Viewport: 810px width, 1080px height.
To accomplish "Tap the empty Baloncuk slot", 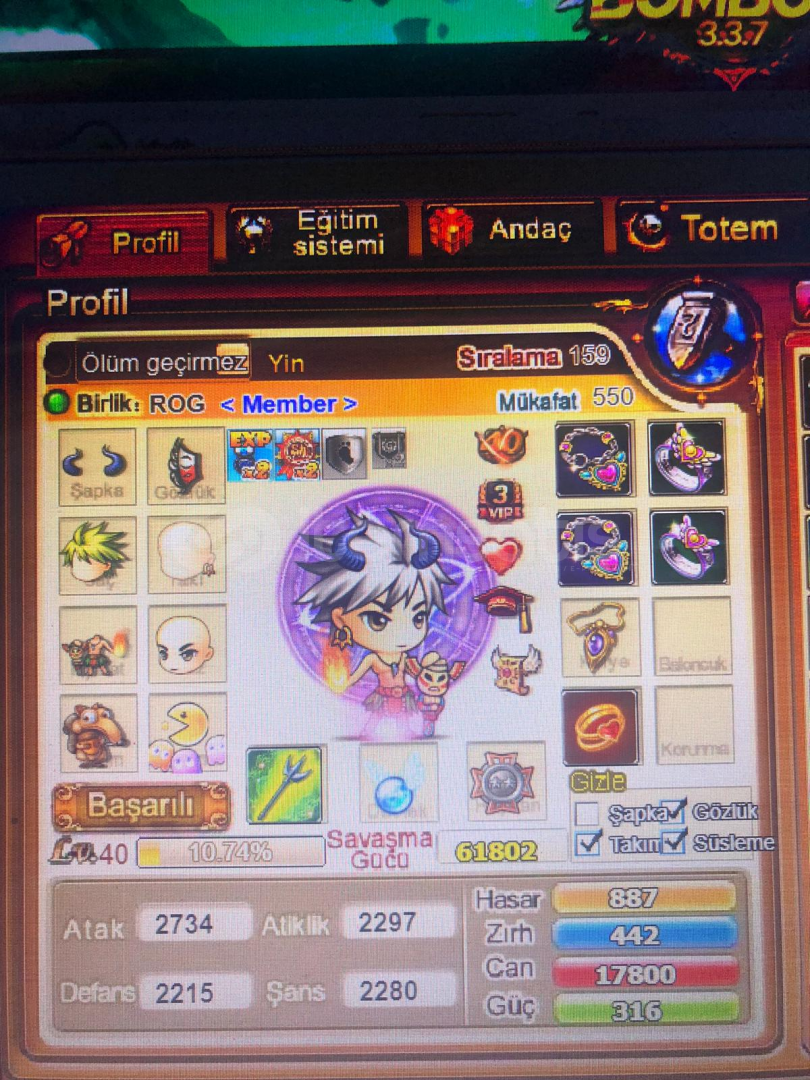I will click(692, 637).
